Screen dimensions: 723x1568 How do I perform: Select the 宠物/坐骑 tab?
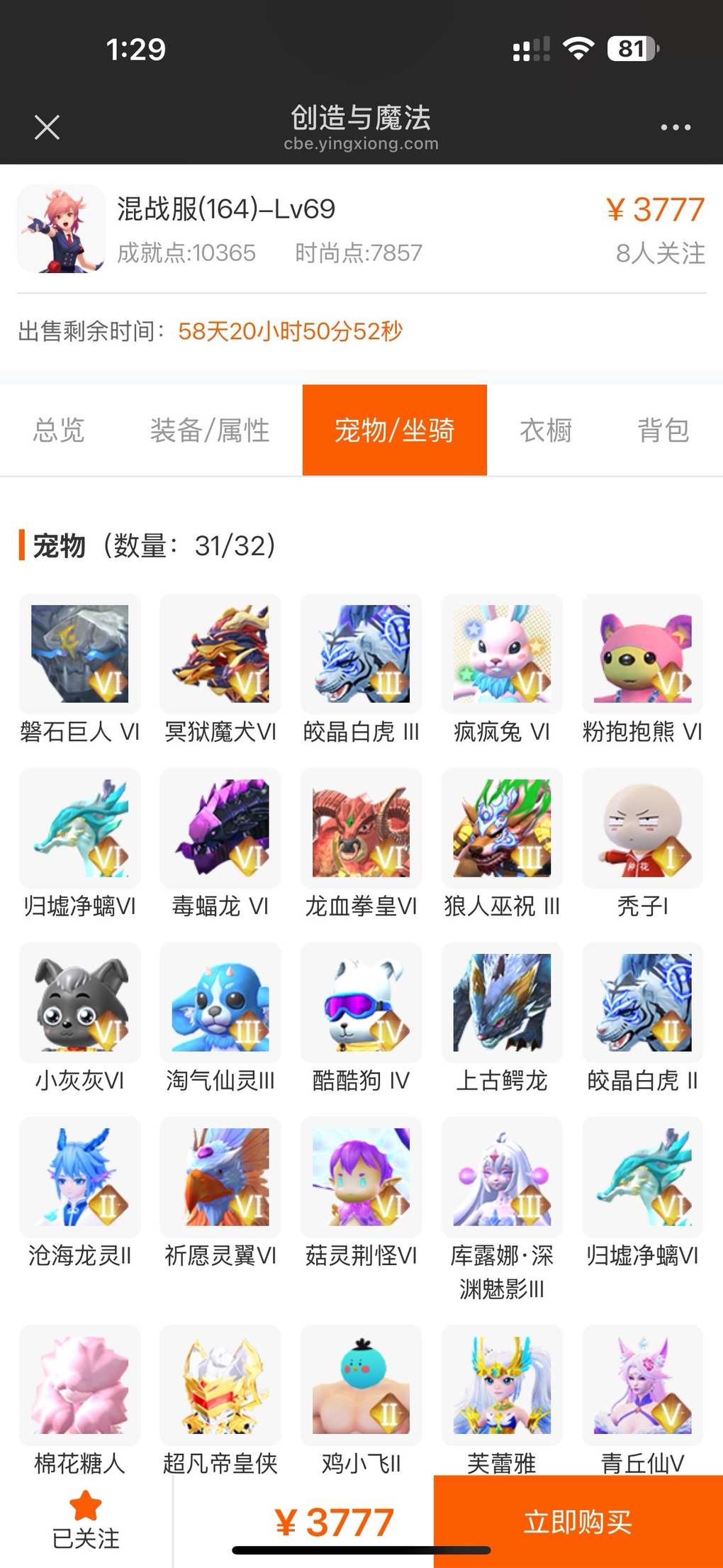point(394,430)
